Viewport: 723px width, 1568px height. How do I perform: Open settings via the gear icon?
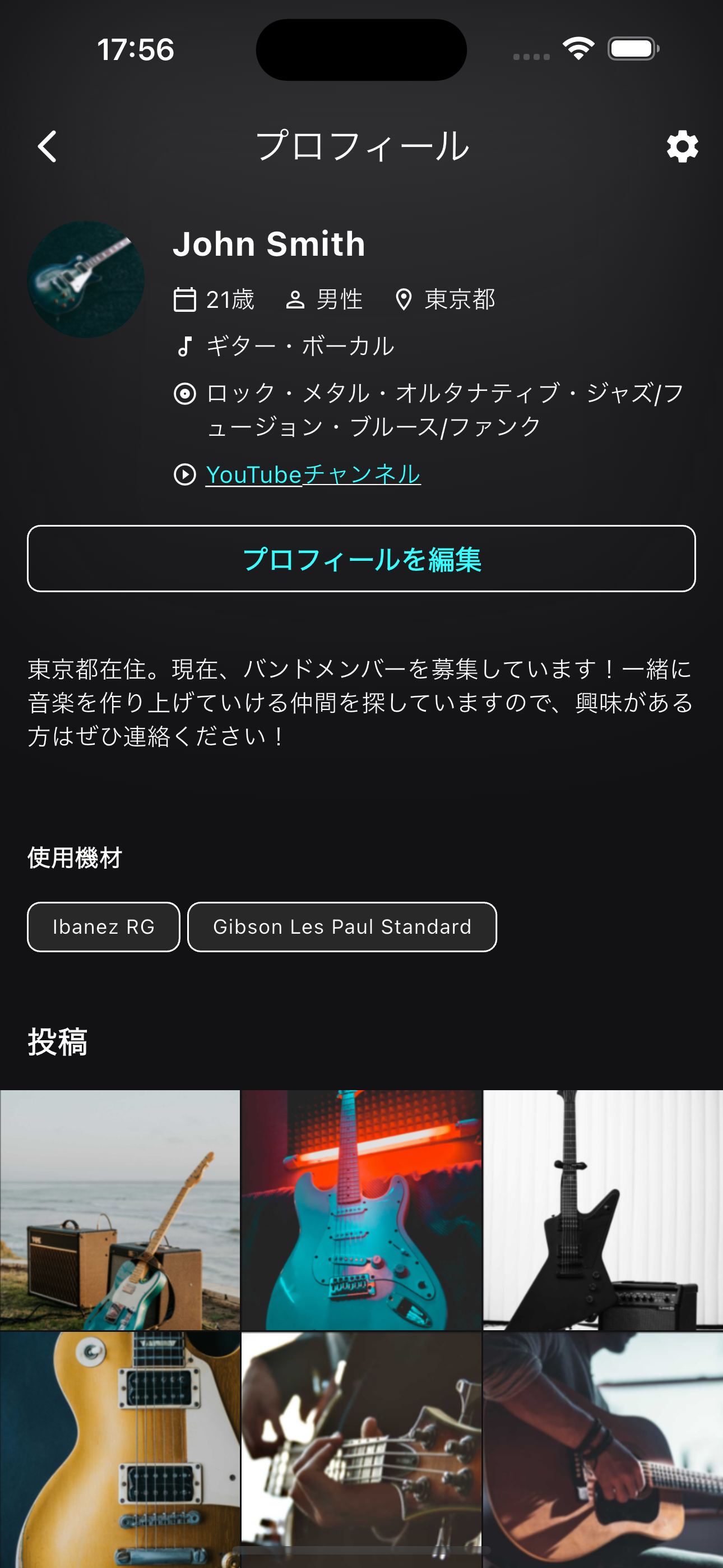(682, 147)
